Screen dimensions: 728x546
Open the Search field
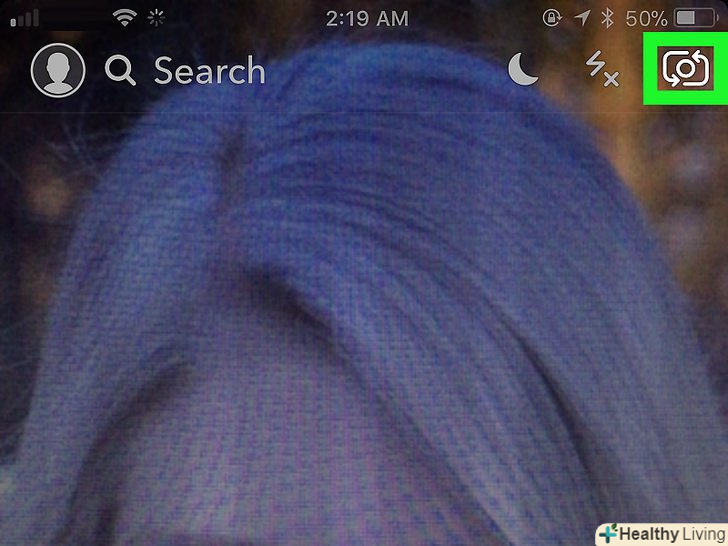188,71
